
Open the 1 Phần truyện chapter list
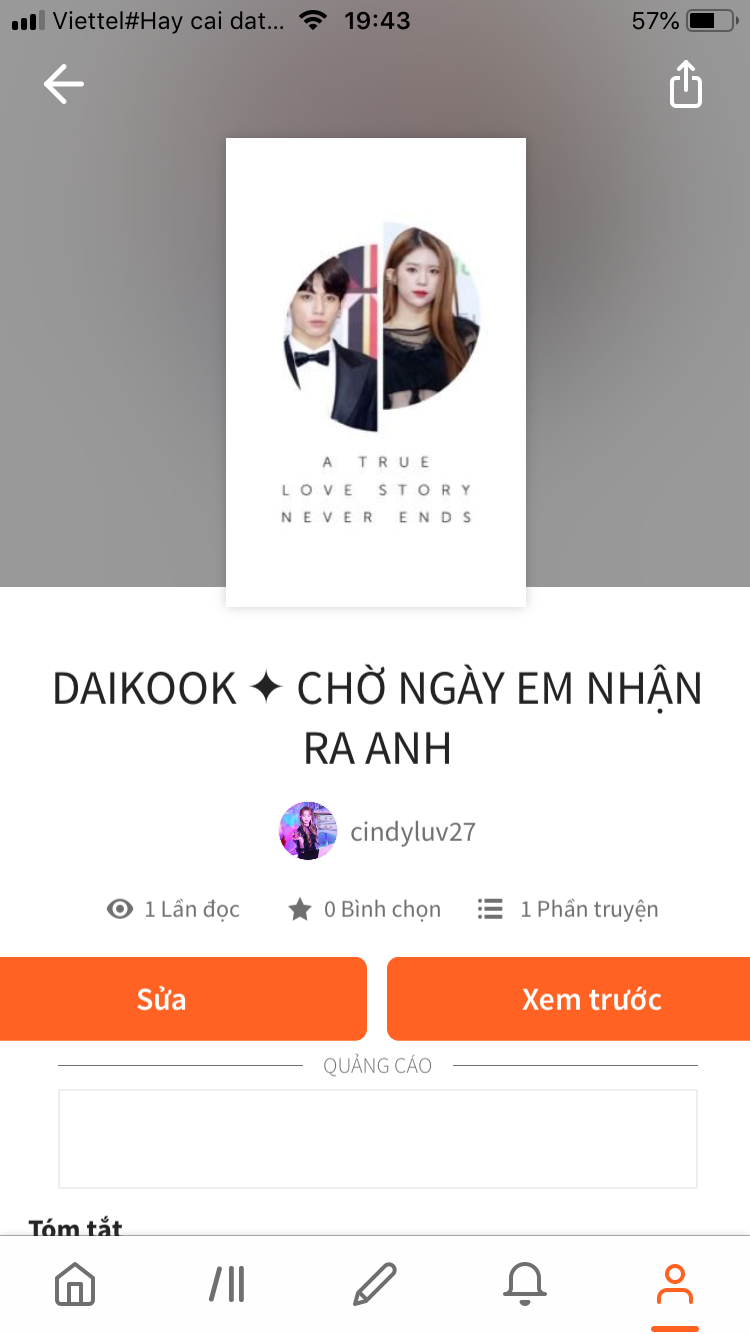point(569,909)
